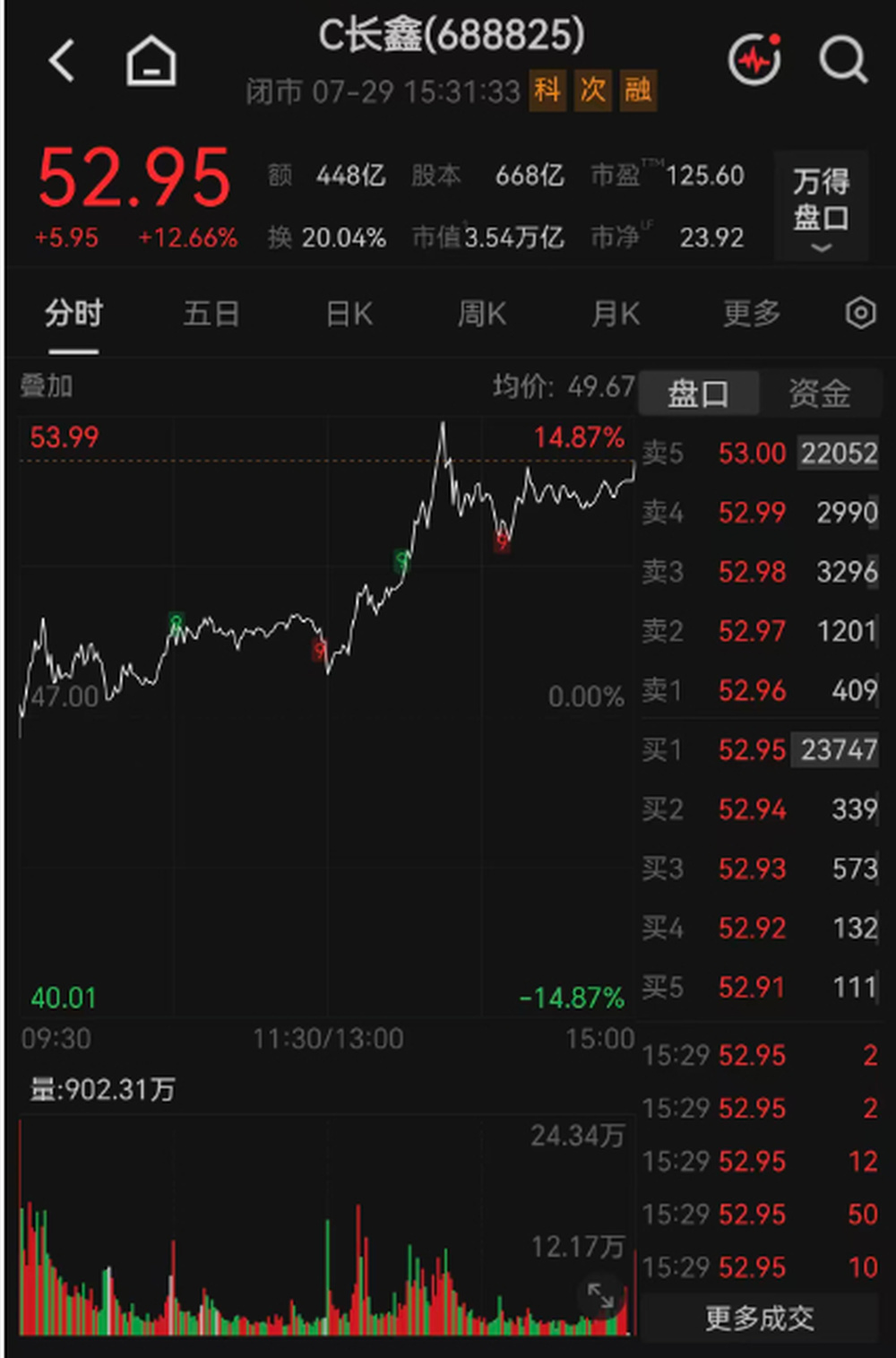896x1358 pixels.
Task: Tap the 叠加 overlay option
Action: tap(47, 386)
